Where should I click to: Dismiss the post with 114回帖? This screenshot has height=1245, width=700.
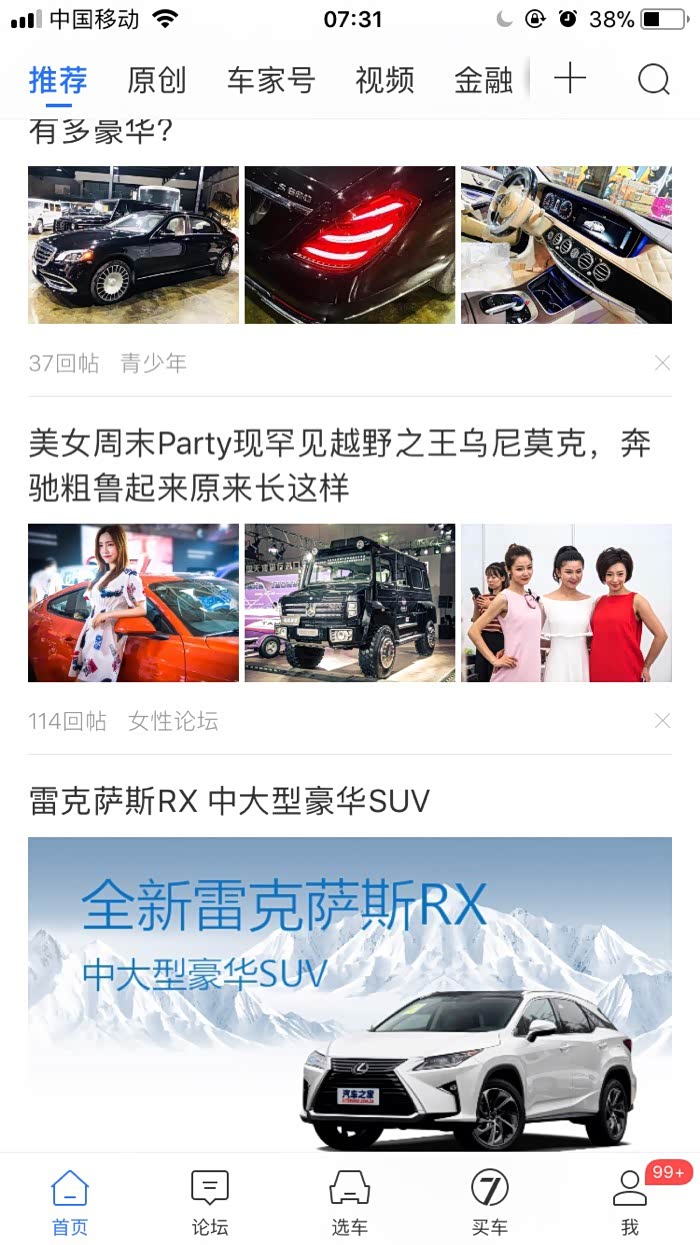(x=662, y=721)
